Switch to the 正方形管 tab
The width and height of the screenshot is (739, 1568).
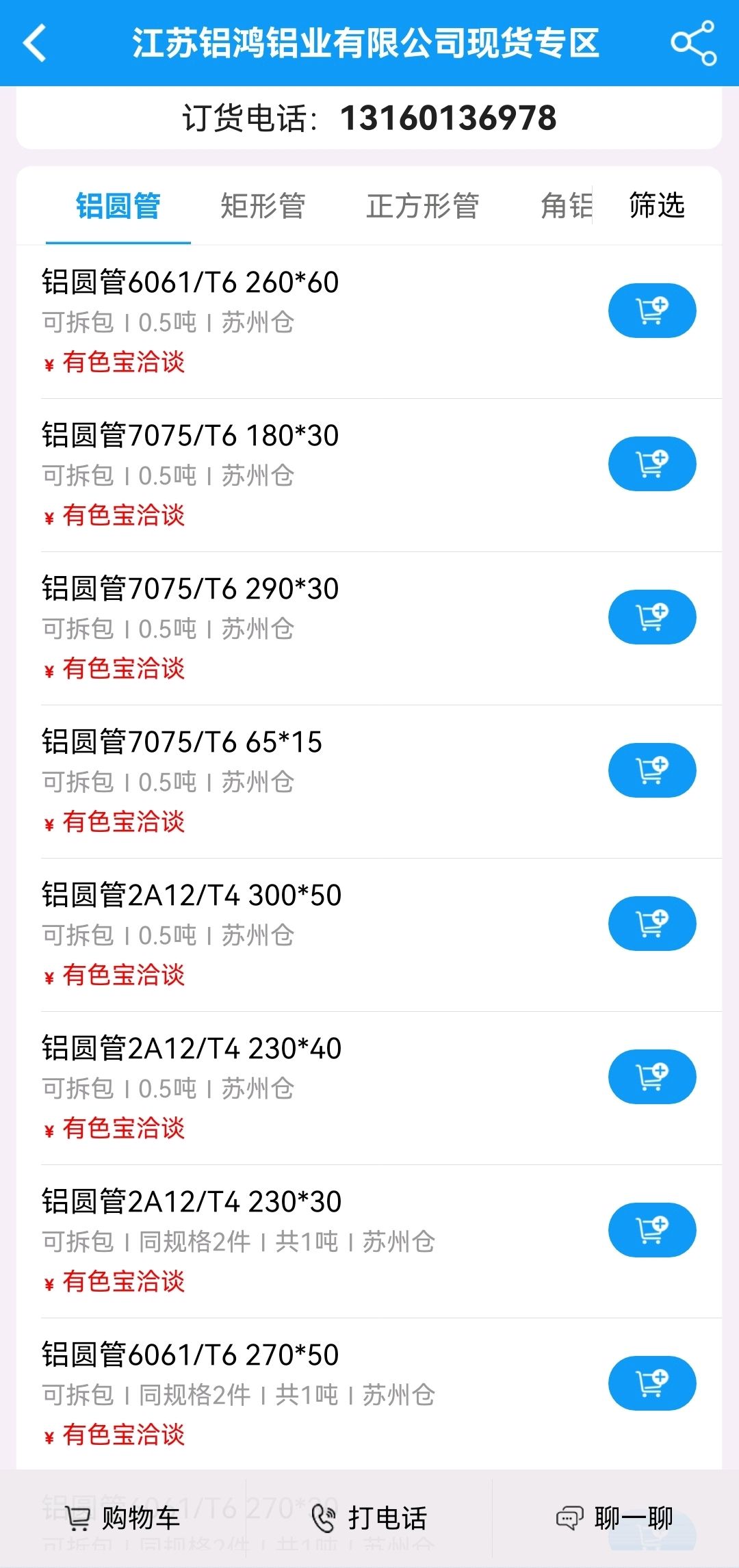(x=423, y=205)
